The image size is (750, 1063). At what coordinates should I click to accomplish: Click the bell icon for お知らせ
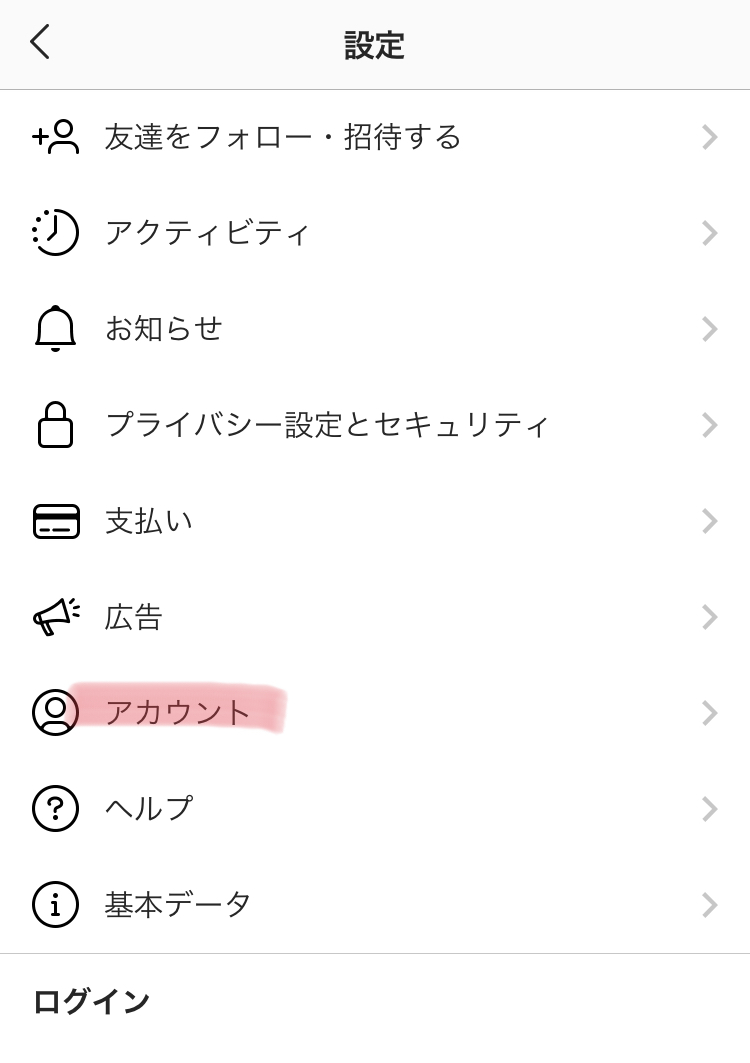coord(56,329)
